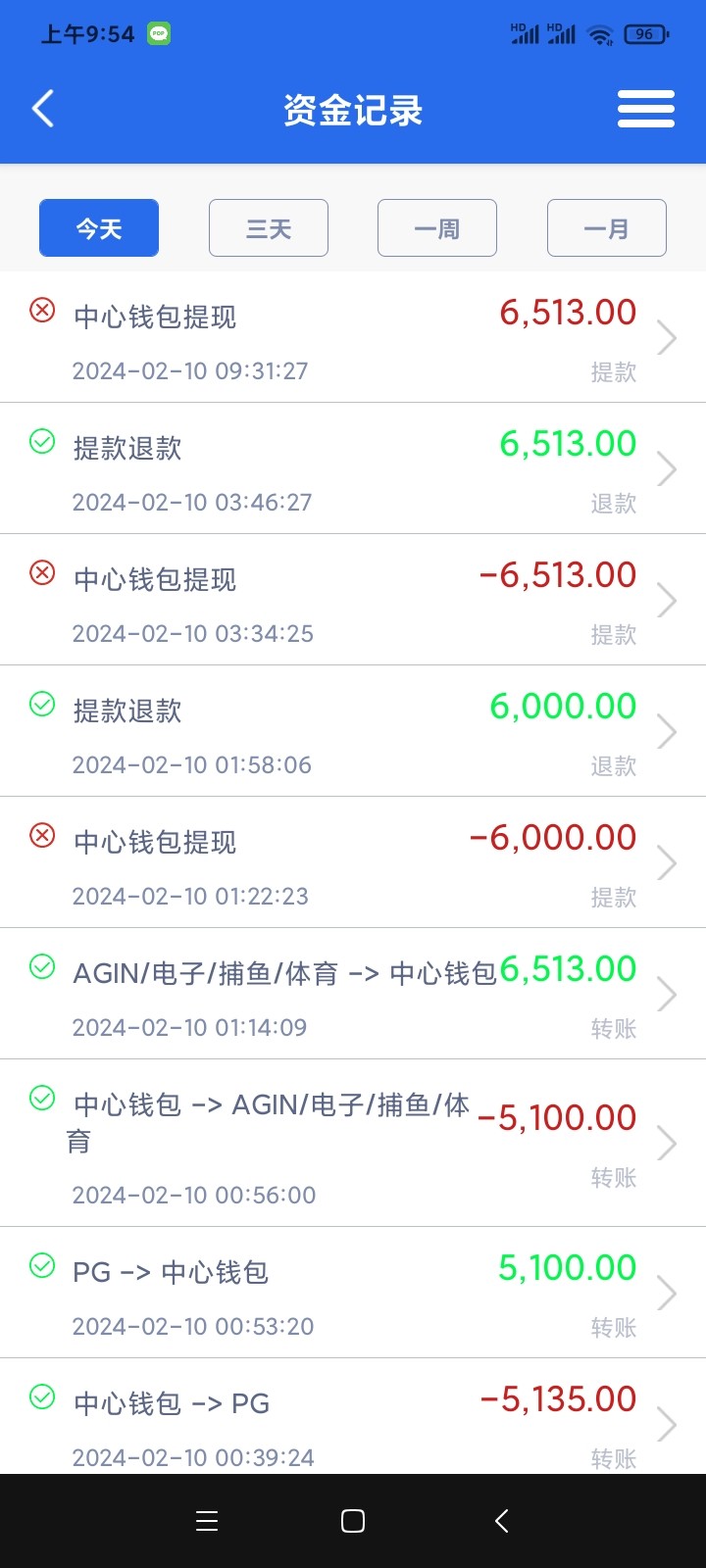
Task: Click the red failure icon on 中心钱包提现 entry
Action: 41,311
